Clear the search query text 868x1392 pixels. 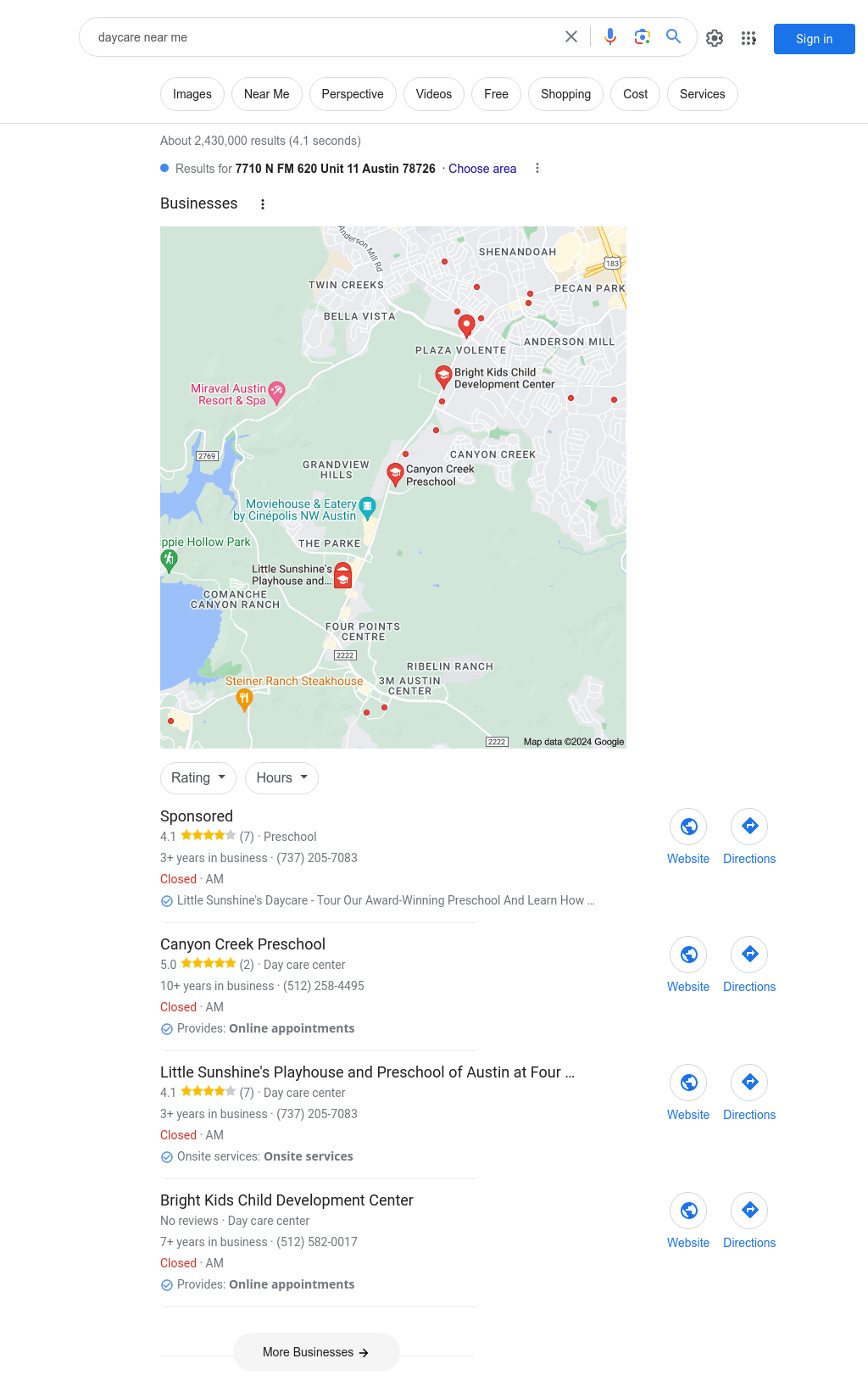[x=571, y=36]
